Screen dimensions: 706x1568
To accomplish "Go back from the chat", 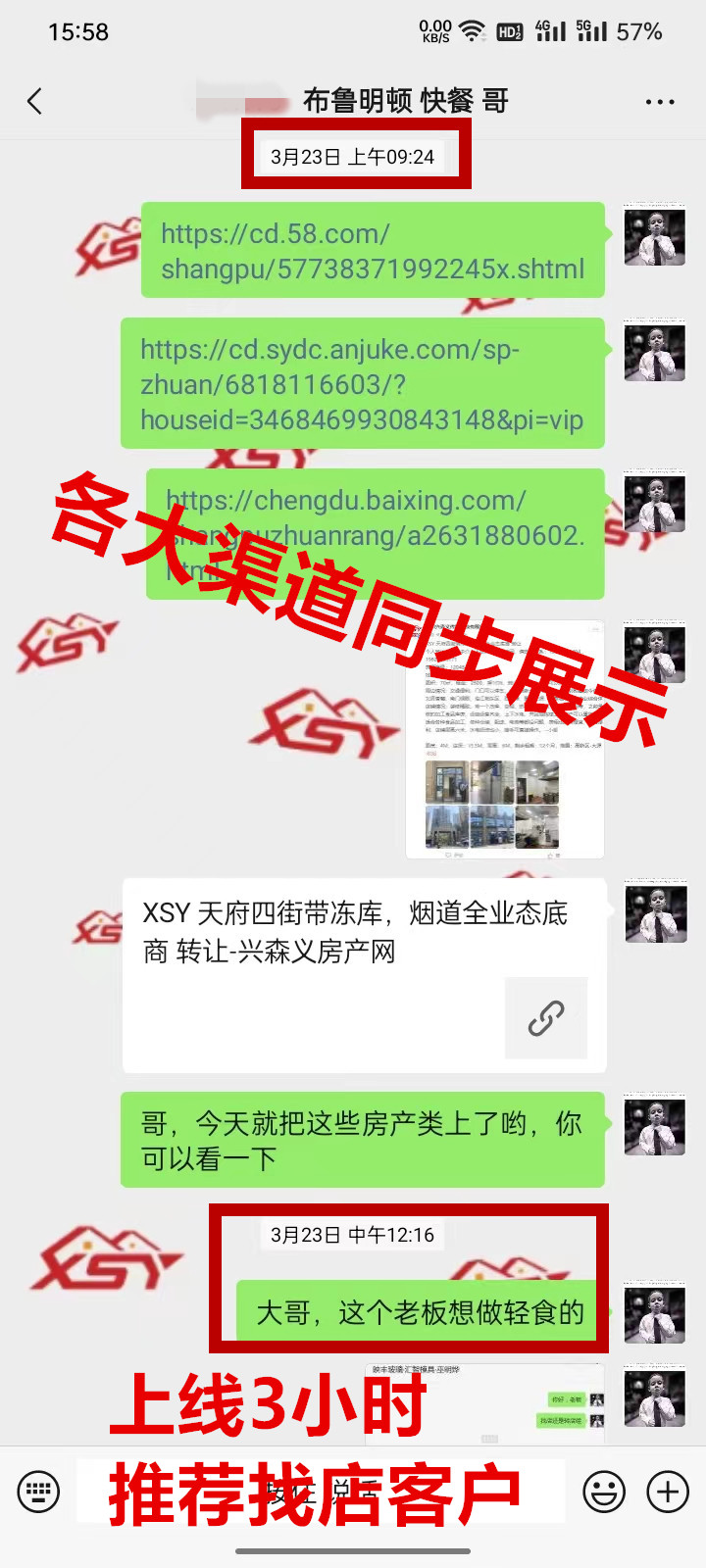I will click(x=35, y=101).
